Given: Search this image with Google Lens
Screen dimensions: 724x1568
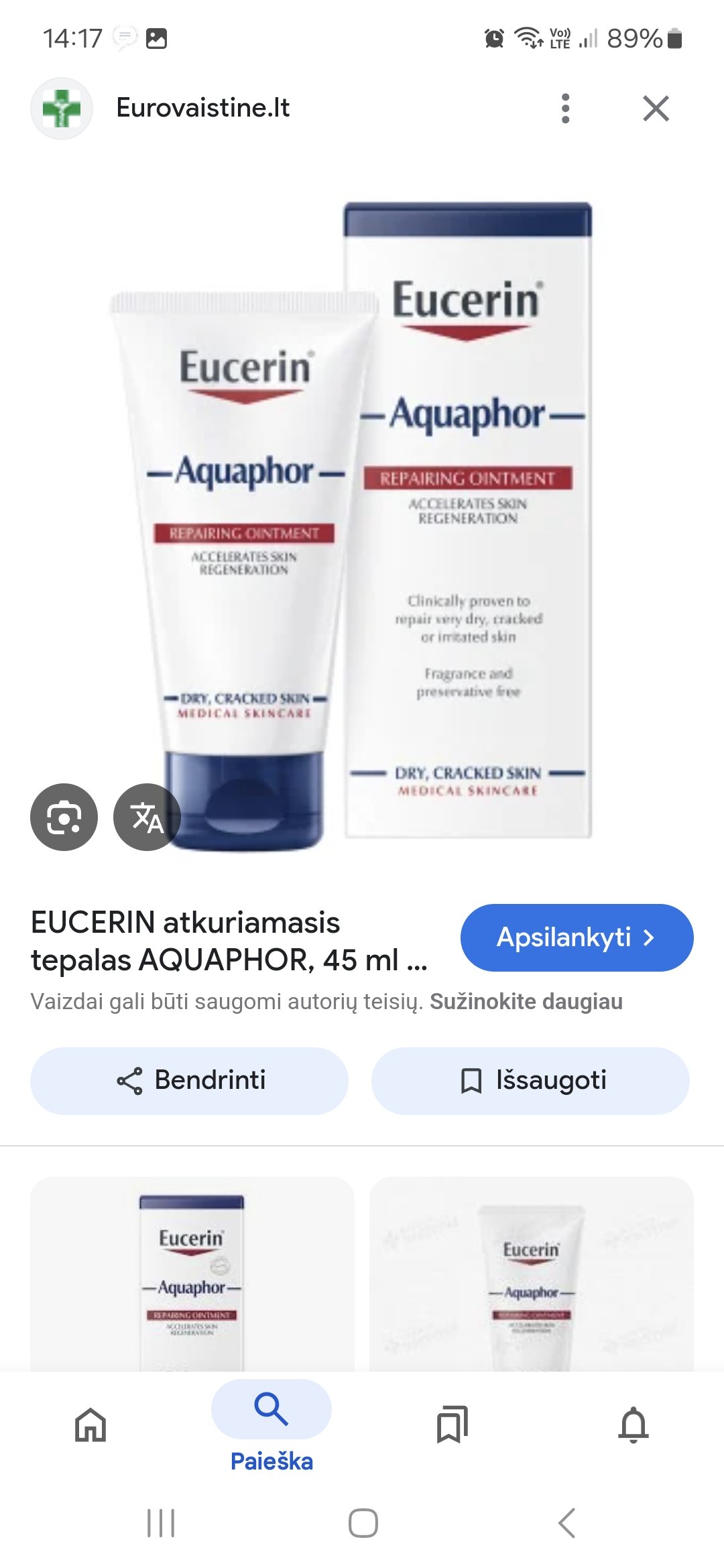Looking at the screenshot, I should 64,817.
